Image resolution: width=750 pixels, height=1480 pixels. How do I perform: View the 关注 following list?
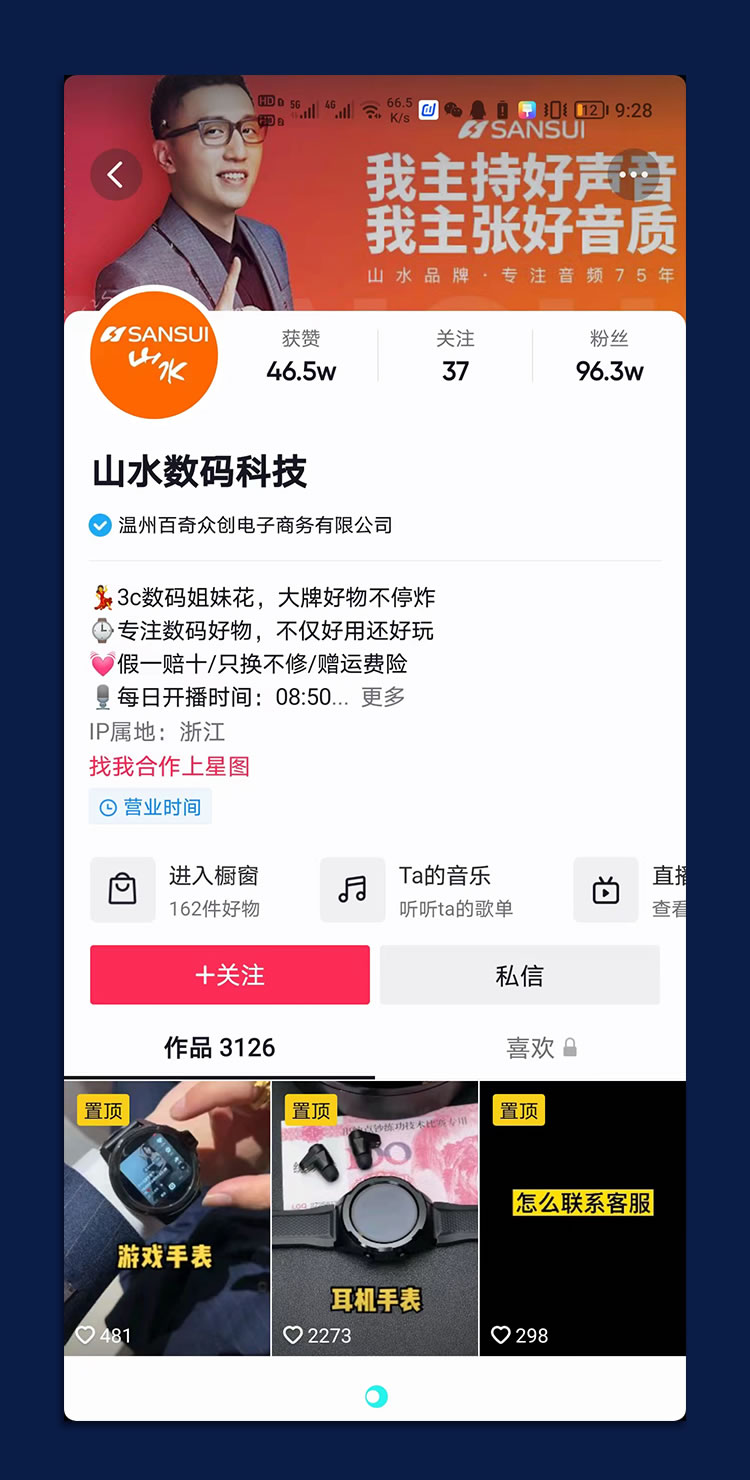point(455,356)
